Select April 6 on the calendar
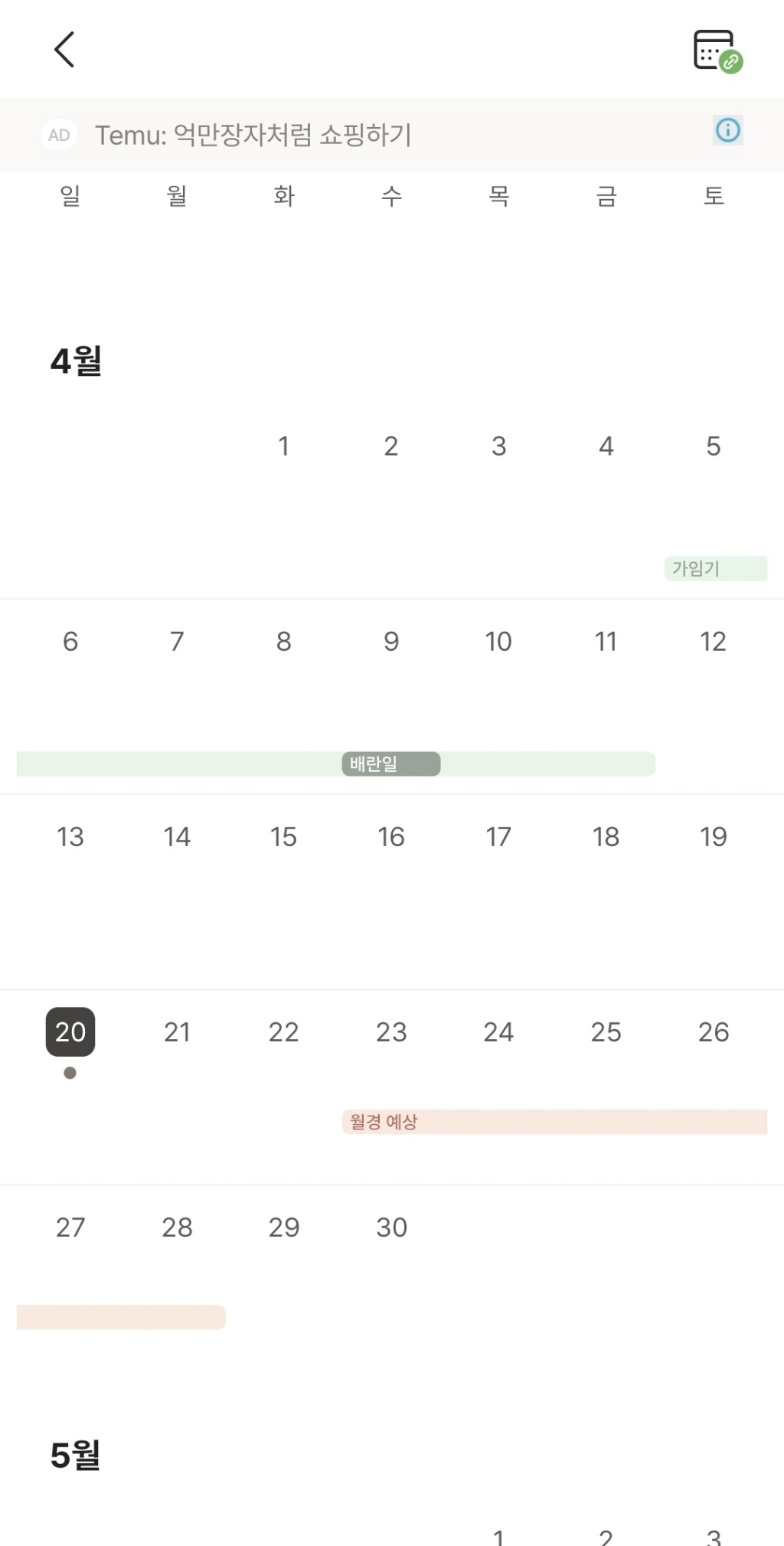Screen dimensions: 784x1546 pos(70,642)
